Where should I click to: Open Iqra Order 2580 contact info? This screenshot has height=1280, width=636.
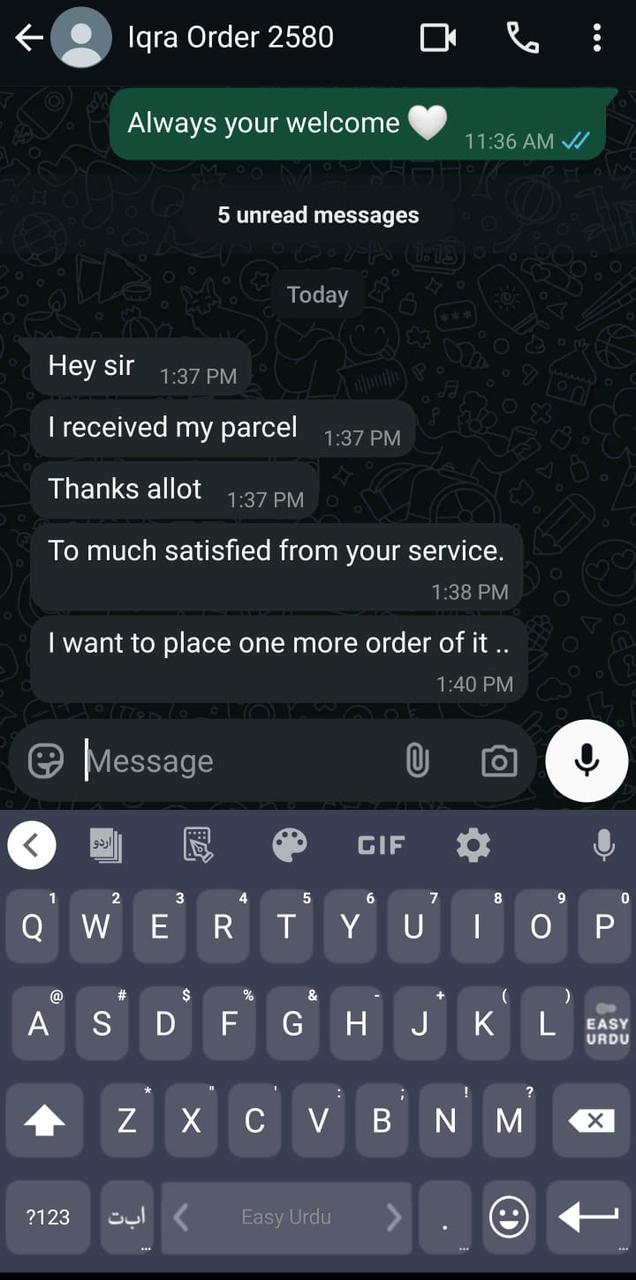(230, 38)
